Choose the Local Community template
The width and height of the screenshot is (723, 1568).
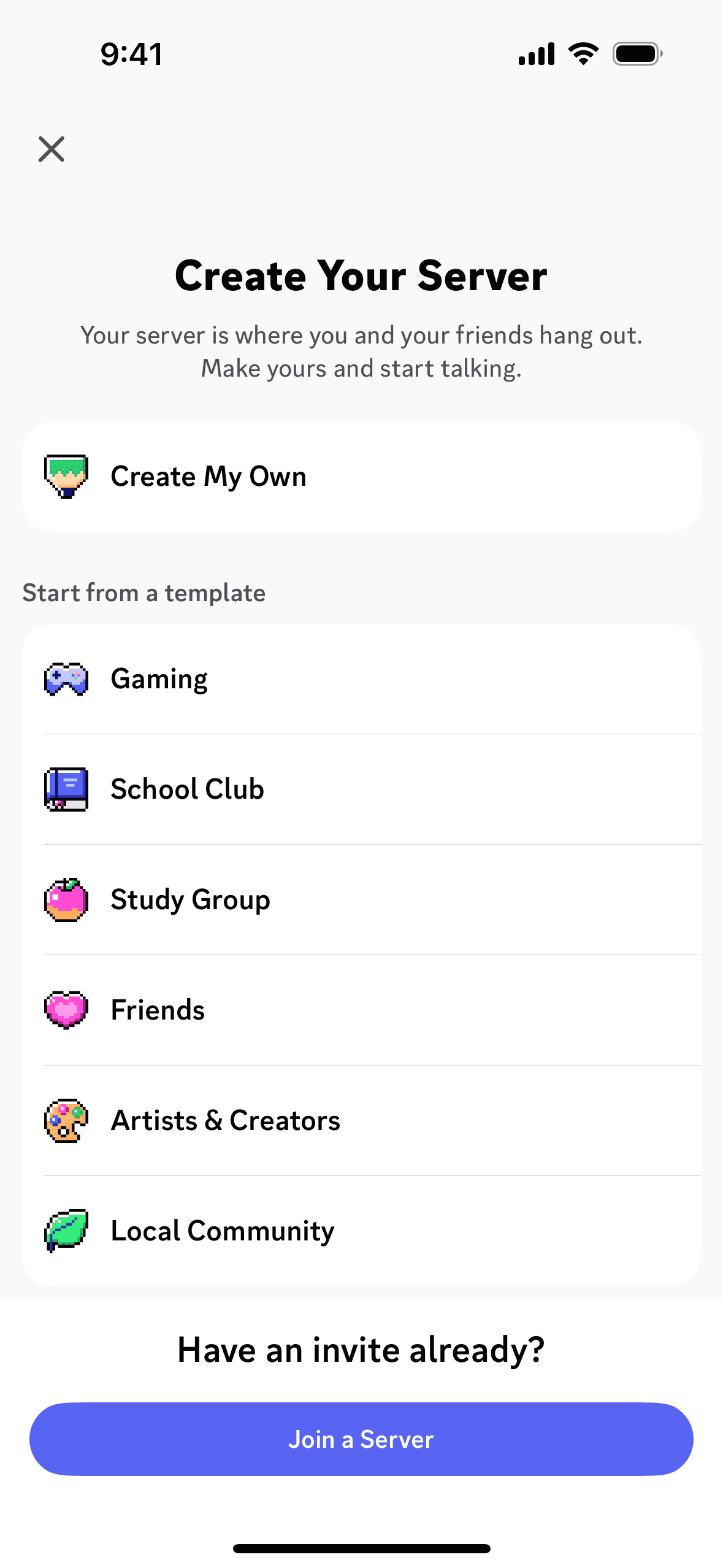361,1230
